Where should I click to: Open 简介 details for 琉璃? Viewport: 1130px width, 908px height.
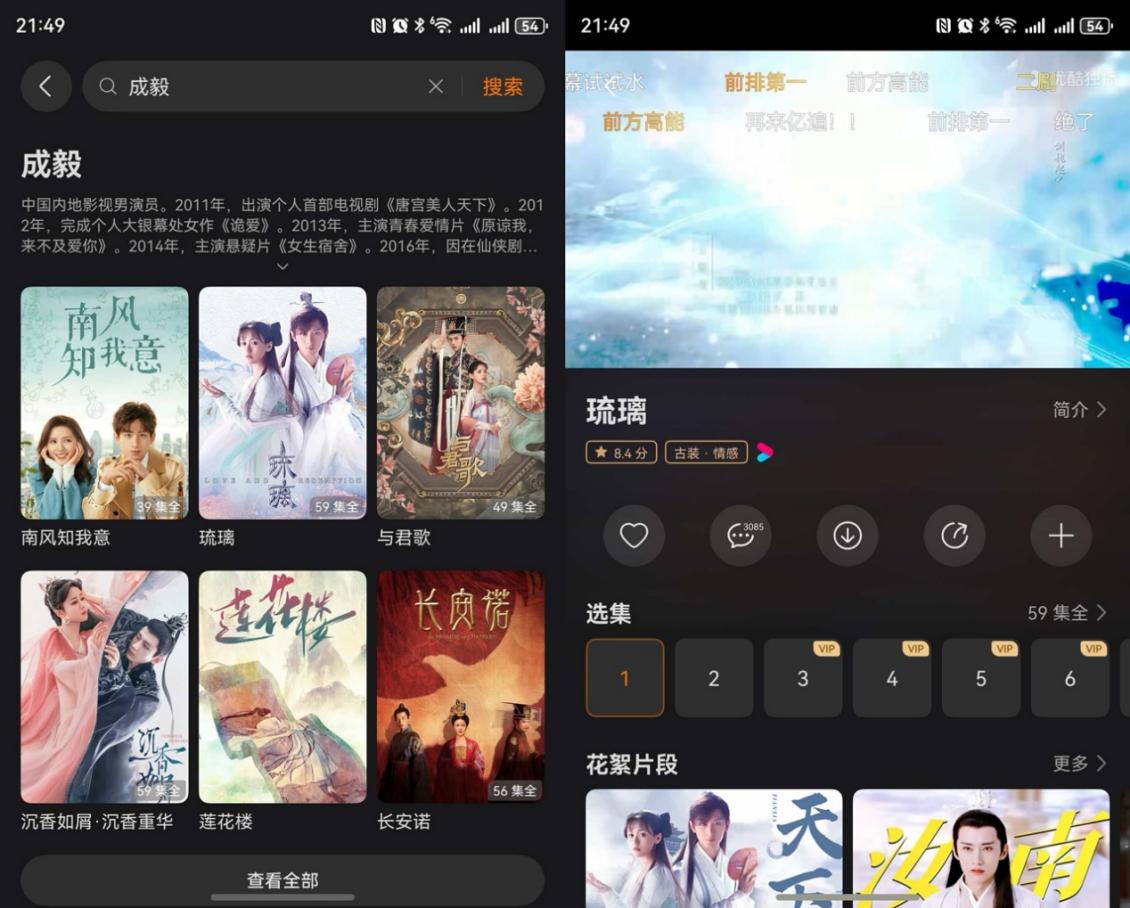(1079, 410)
